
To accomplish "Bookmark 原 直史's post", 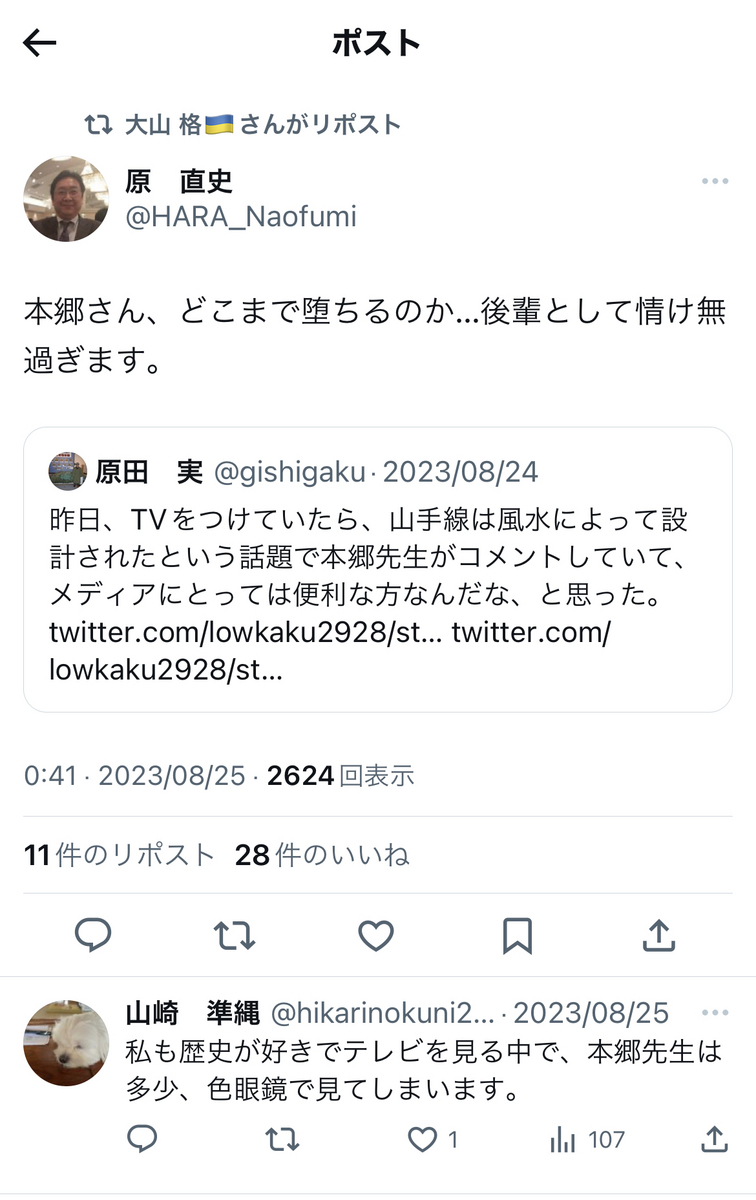I will click(517, 935).
